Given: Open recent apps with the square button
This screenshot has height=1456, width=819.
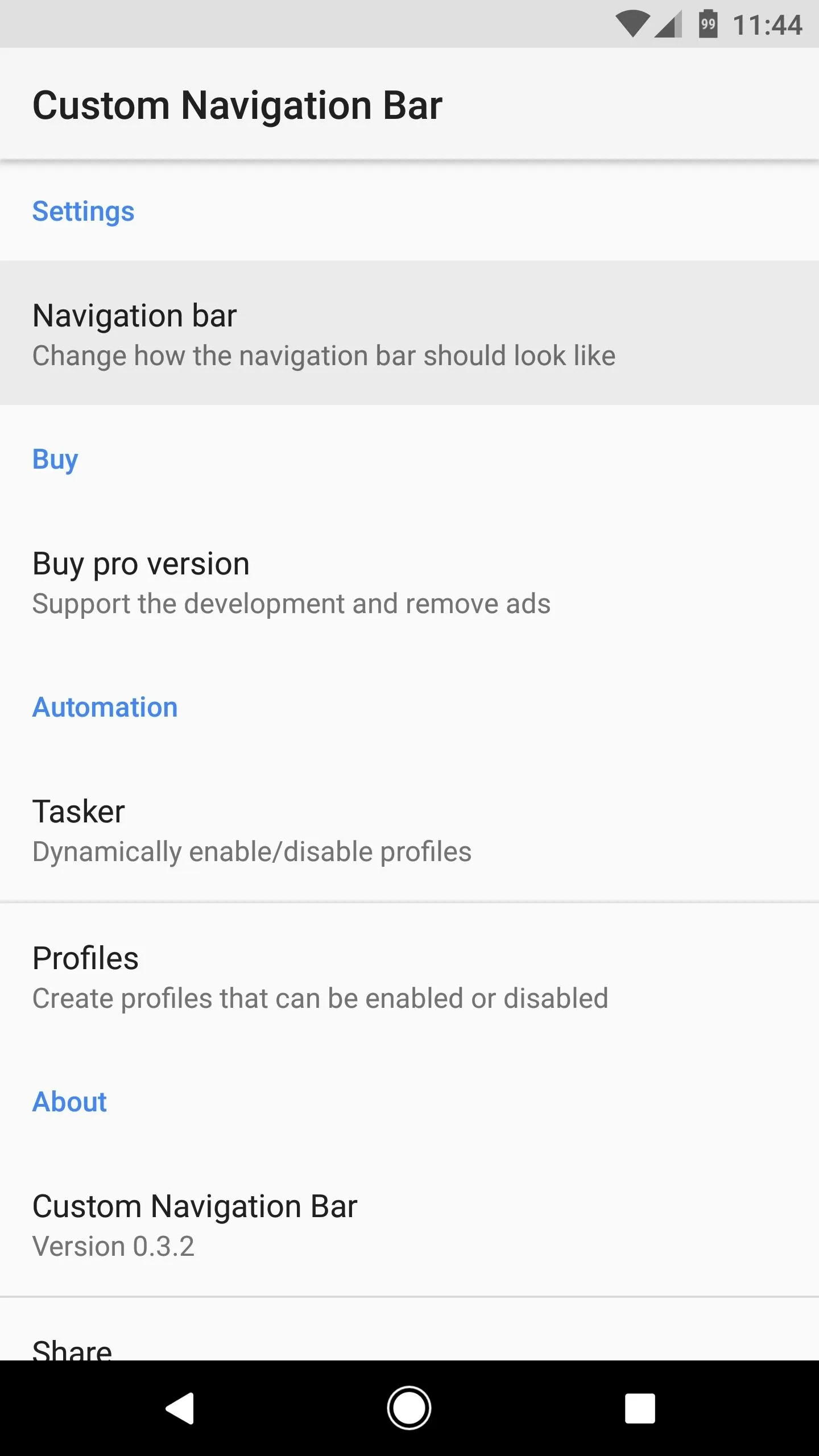Looking at the screenshot, I should pos(640,1408).
